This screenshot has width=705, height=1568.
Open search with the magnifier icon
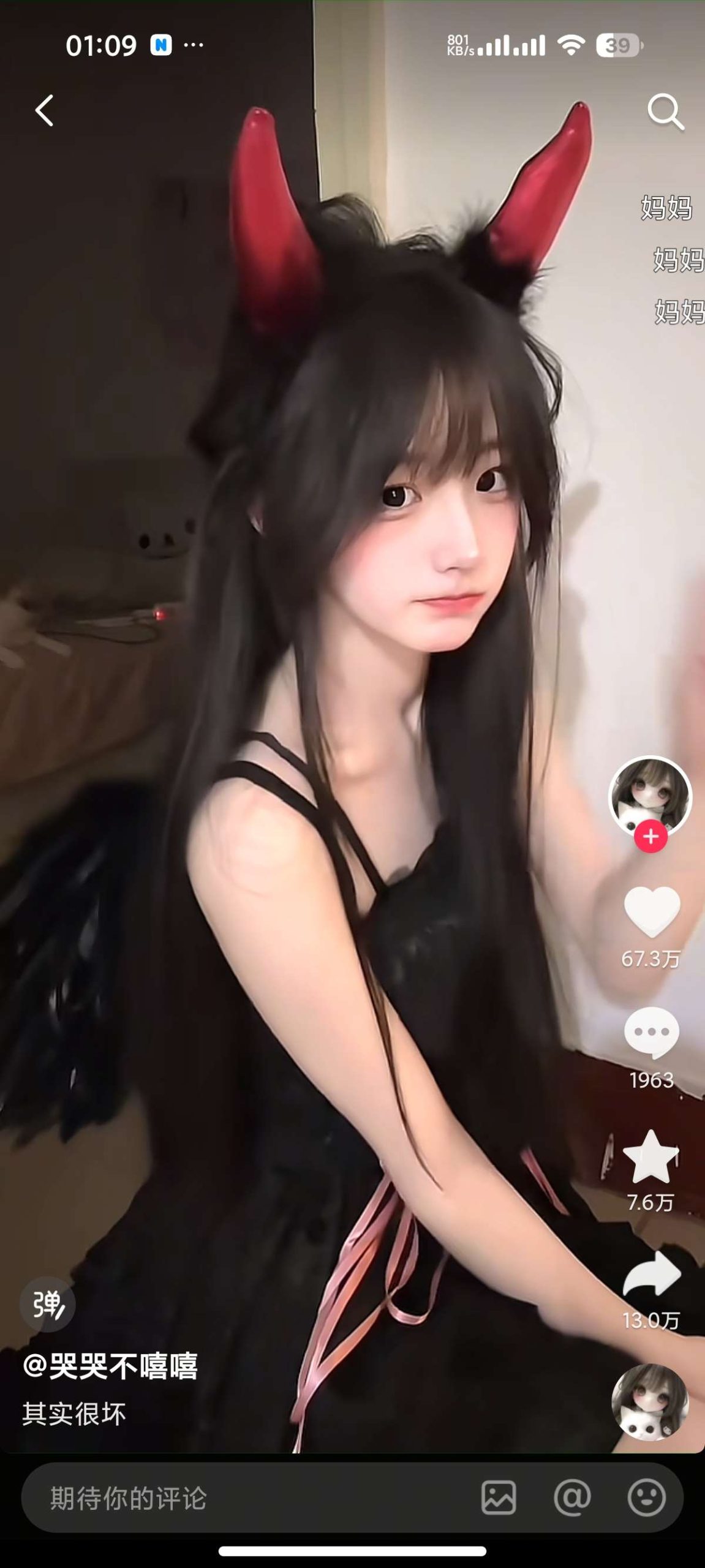point(665,111)
